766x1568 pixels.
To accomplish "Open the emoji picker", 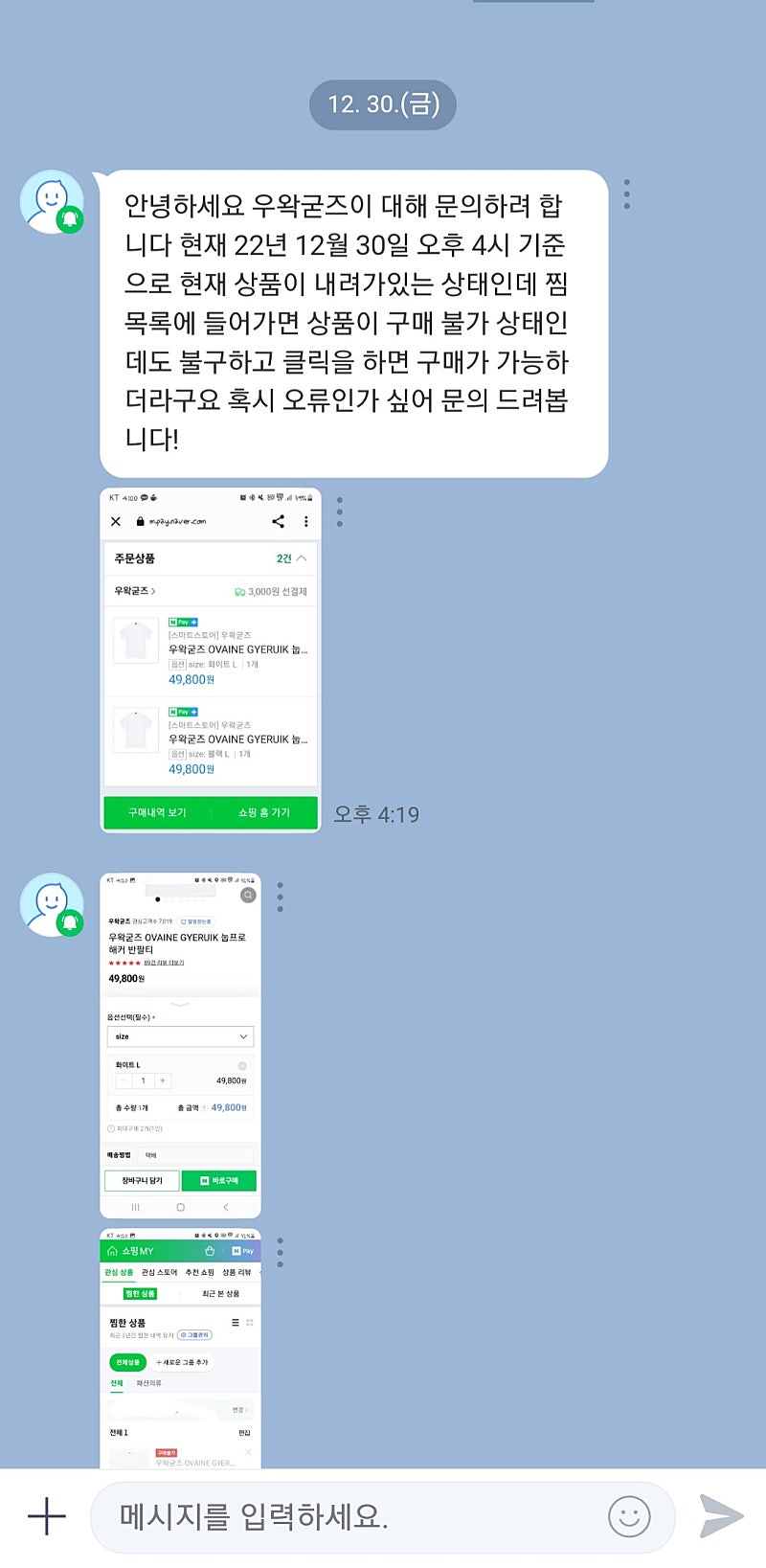I will tap(629, 1516).
